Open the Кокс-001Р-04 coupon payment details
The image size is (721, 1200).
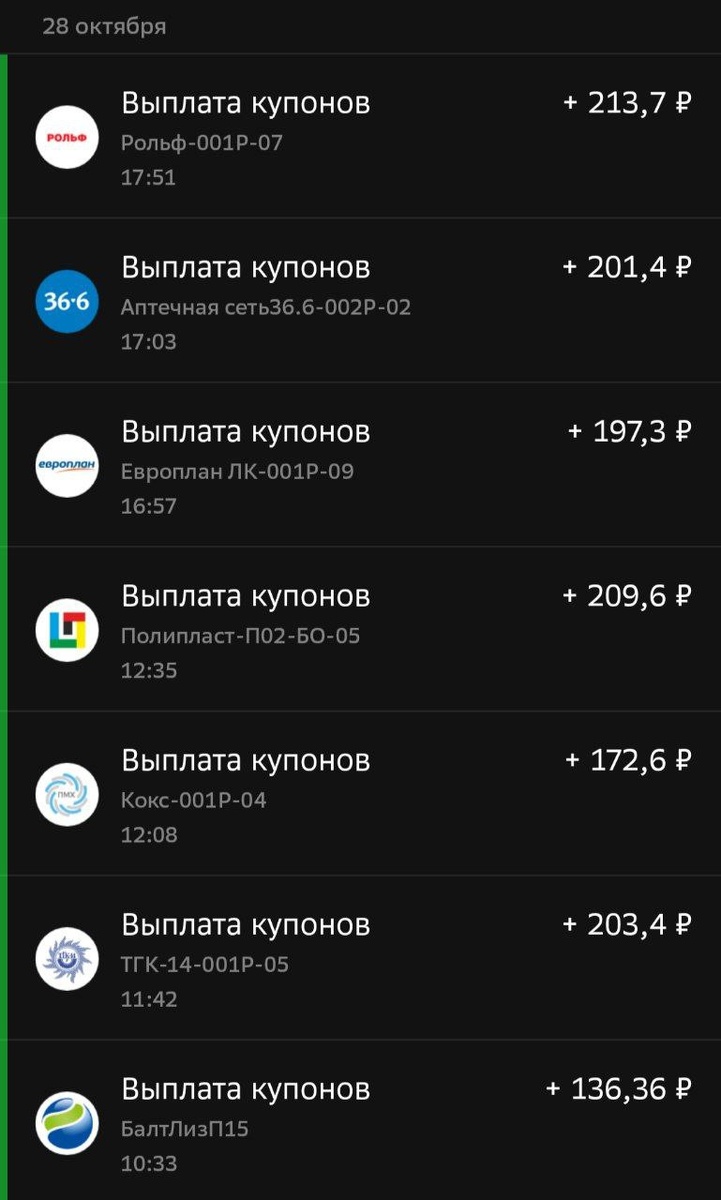[360, 795]
